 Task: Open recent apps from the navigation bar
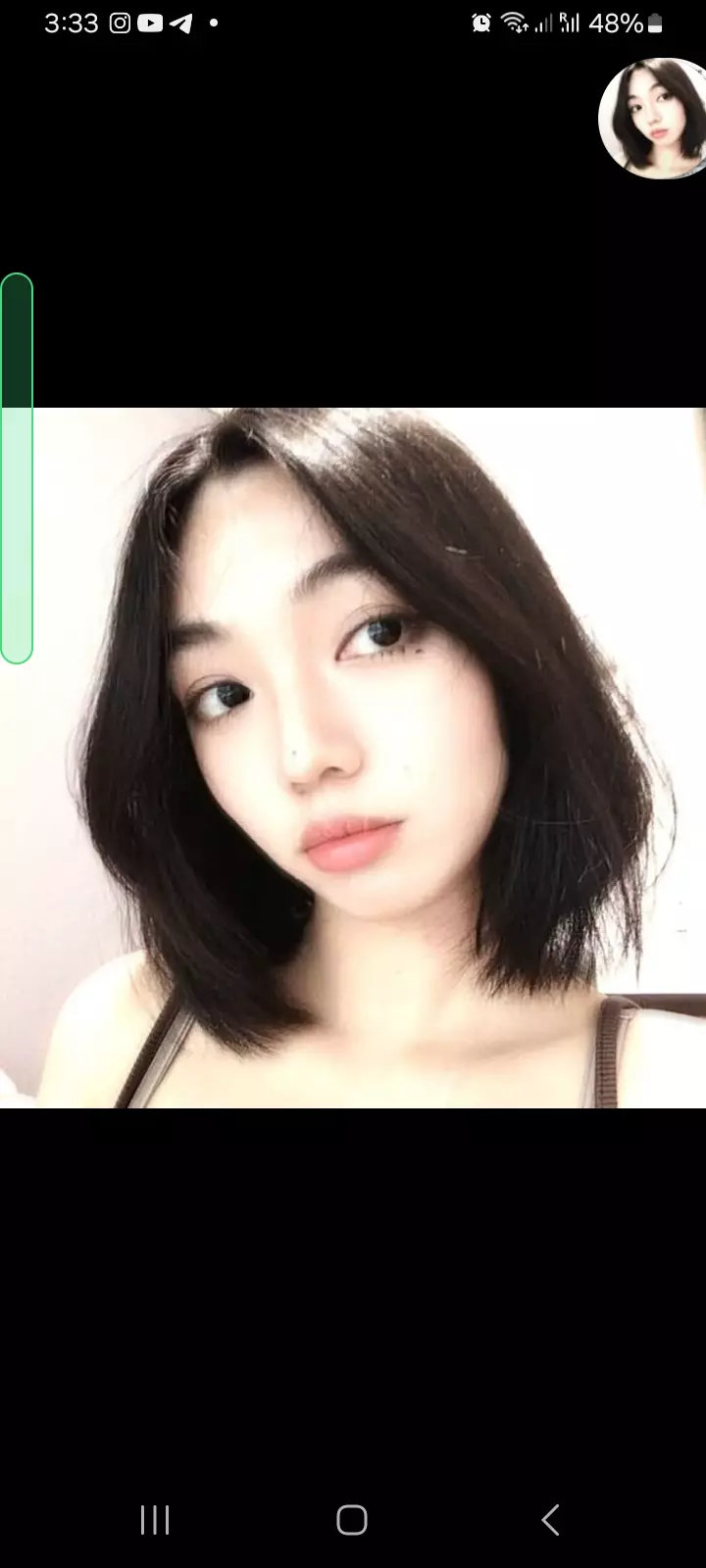click(x=155, y=1520)
